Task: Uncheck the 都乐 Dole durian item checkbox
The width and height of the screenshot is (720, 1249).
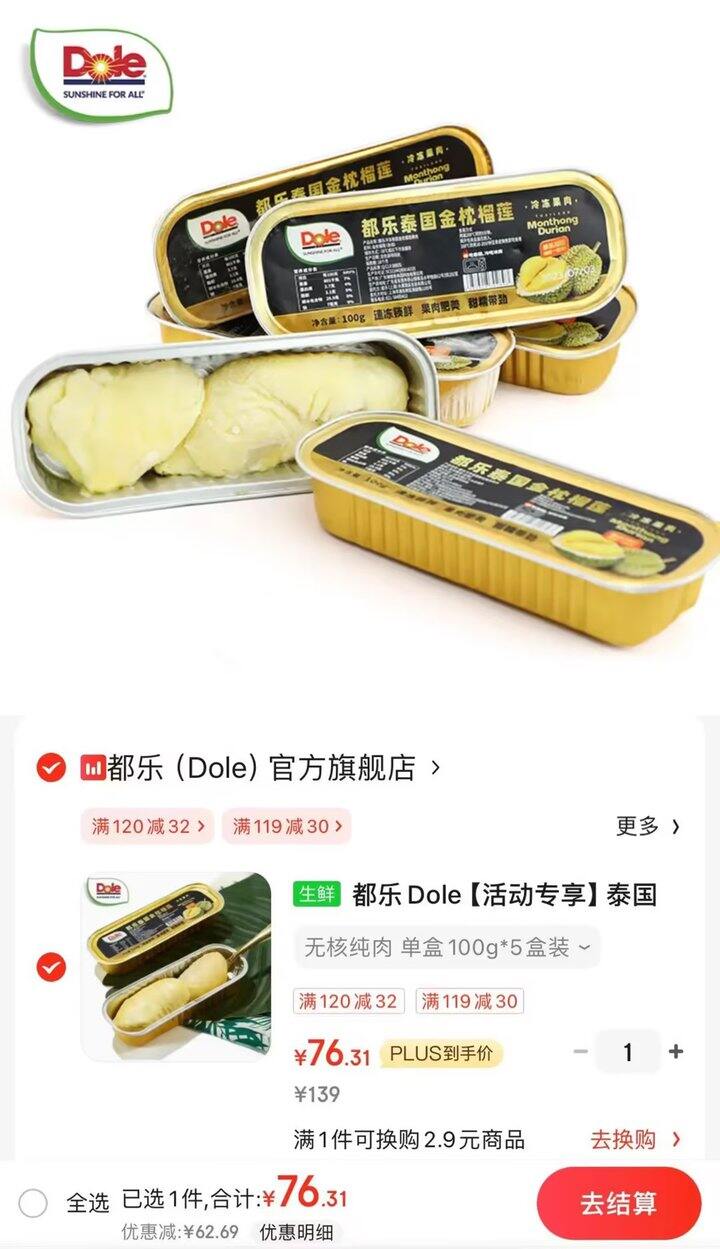Action: (51, 967)
